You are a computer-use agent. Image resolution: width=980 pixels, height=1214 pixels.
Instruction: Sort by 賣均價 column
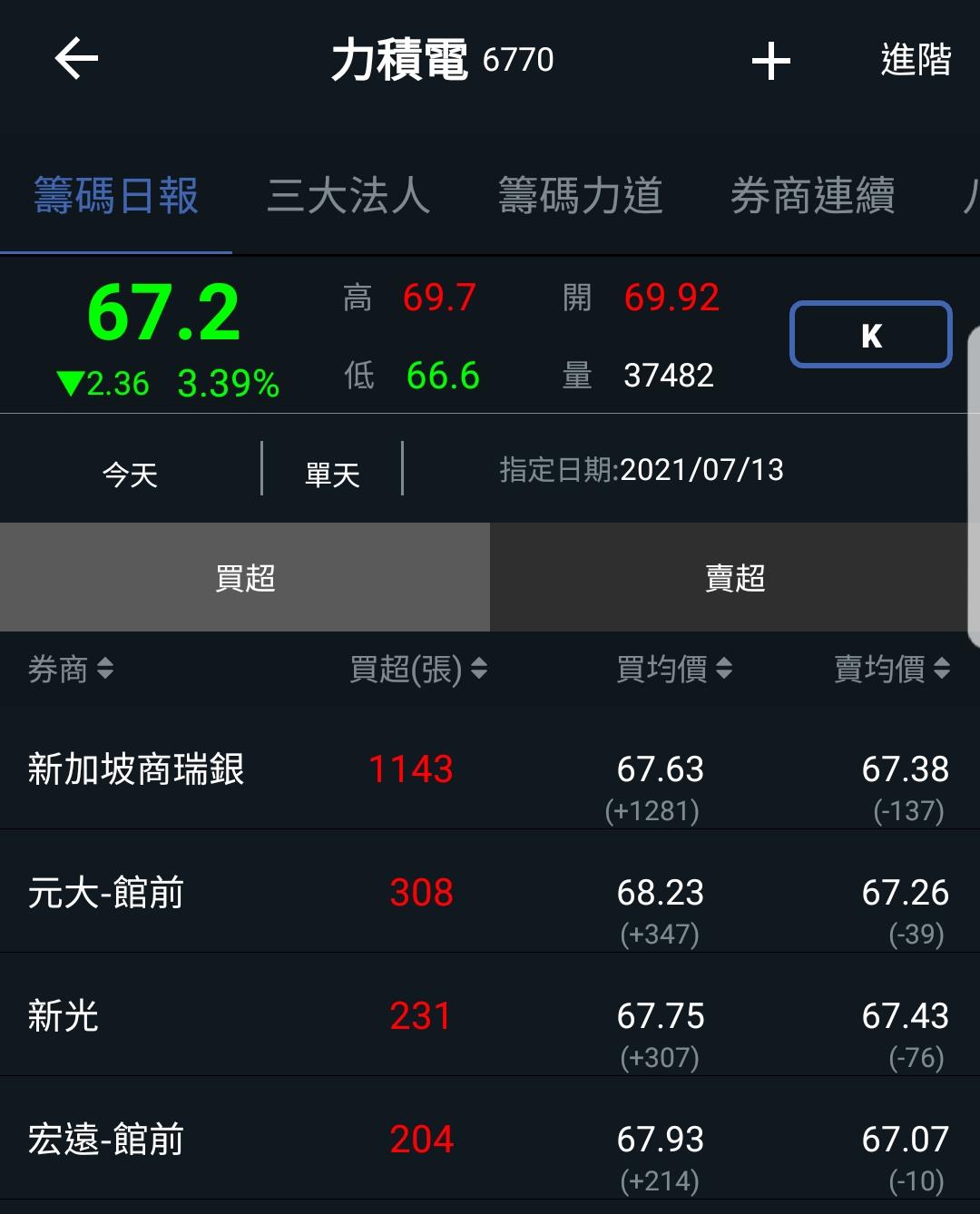click(x=891, y=670)
